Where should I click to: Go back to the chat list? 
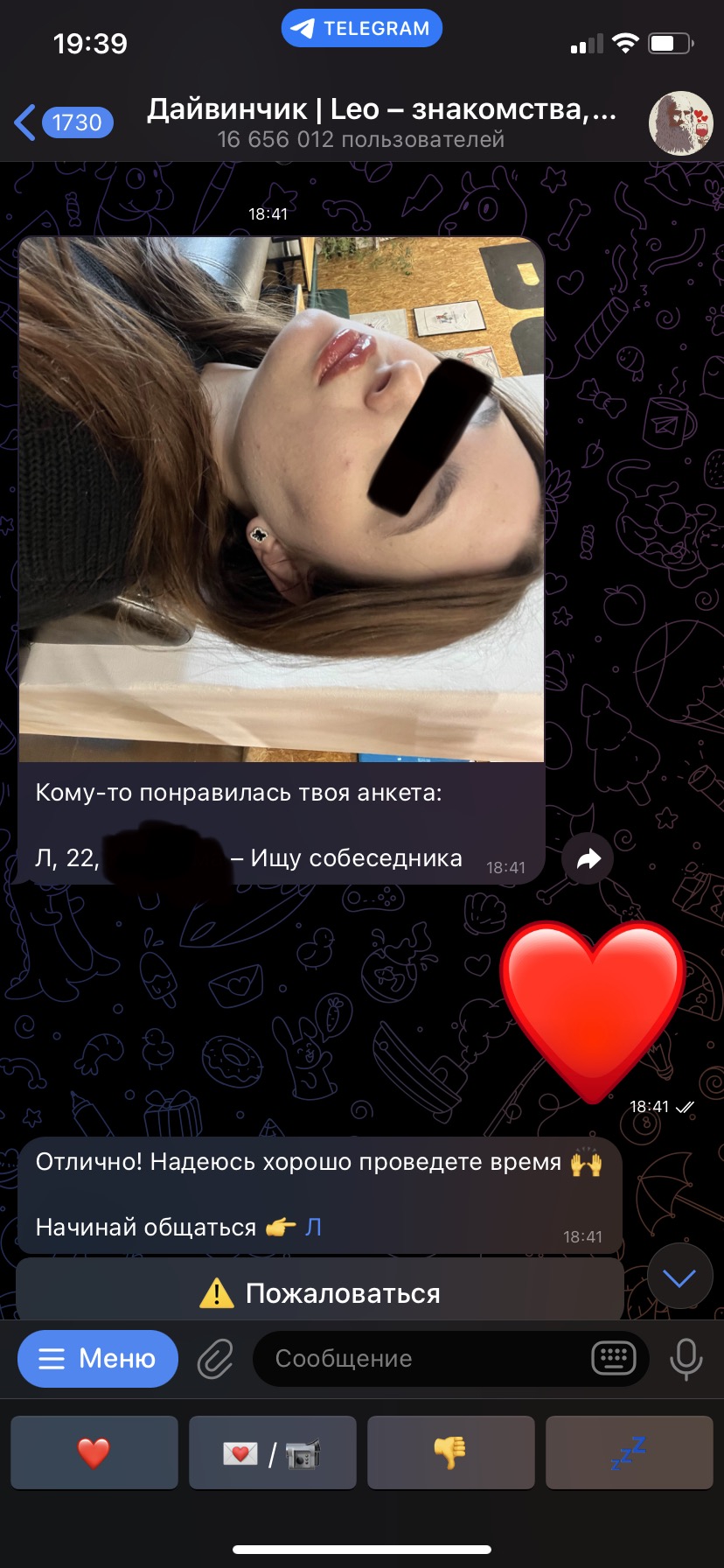tap(61, 122)
